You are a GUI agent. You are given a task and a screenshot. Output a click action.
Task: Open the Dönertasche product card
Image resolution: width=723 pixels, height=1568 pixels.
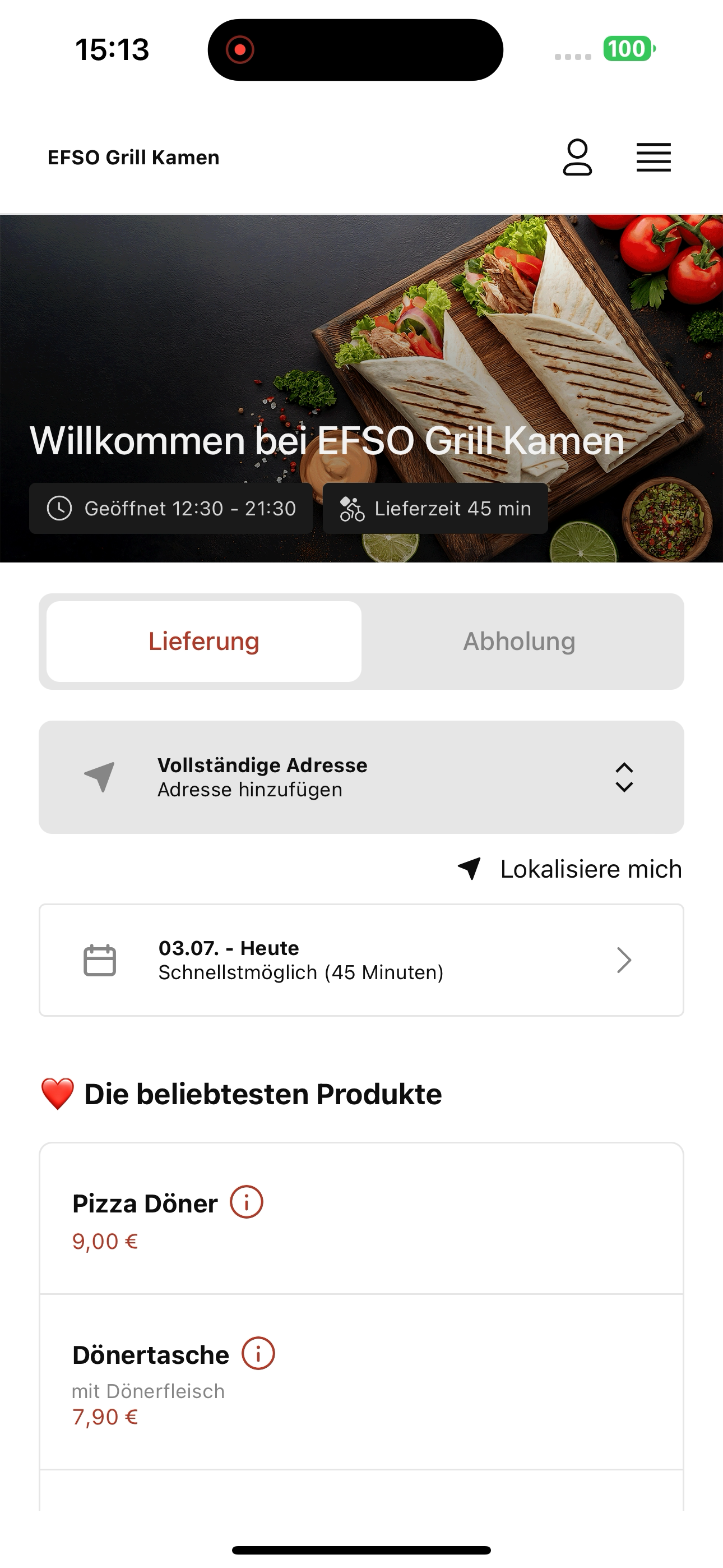pos(361,1382)
